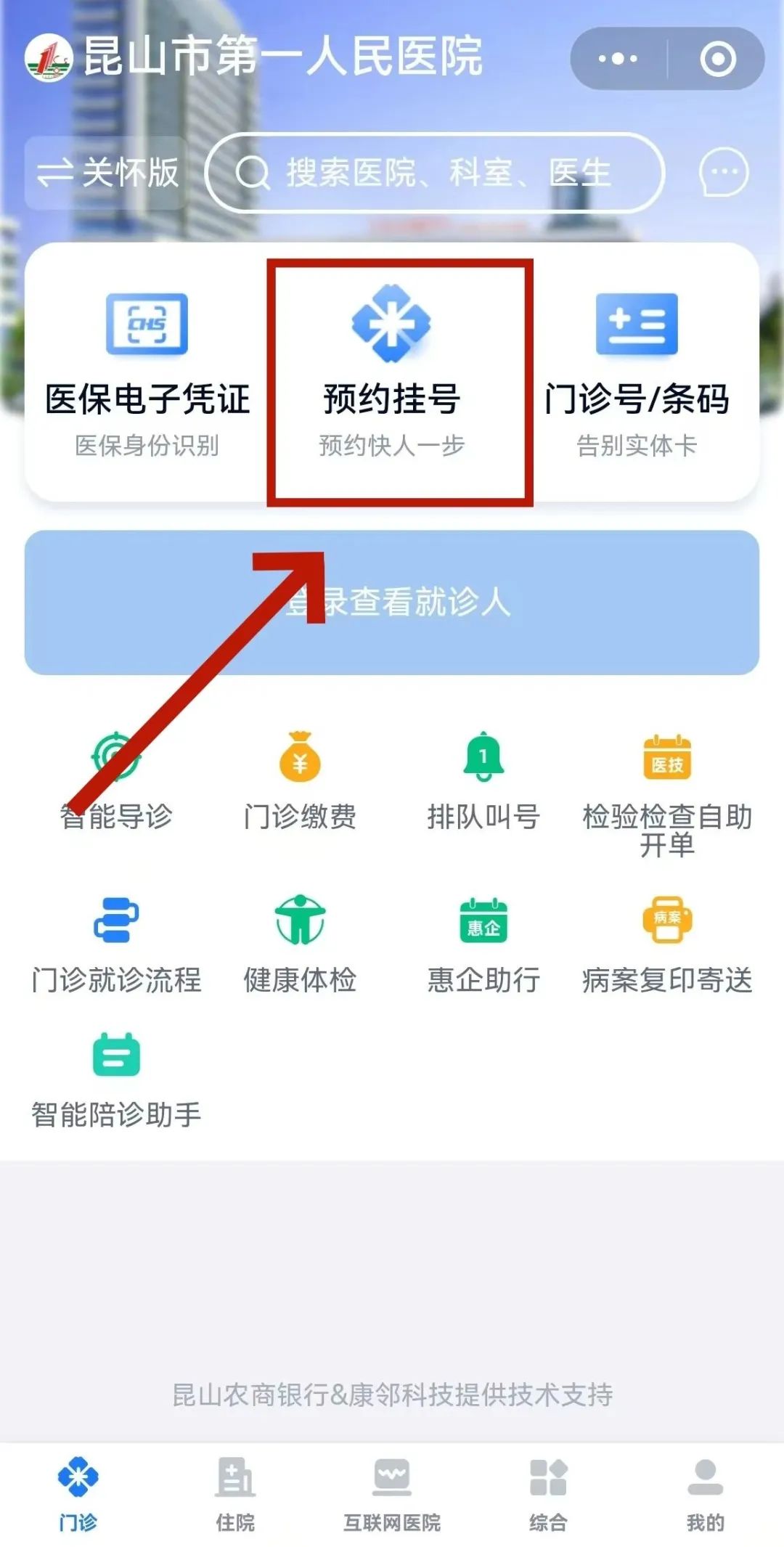Open 健康体检
Viewport: 784px width, 1547px height.
300,944
